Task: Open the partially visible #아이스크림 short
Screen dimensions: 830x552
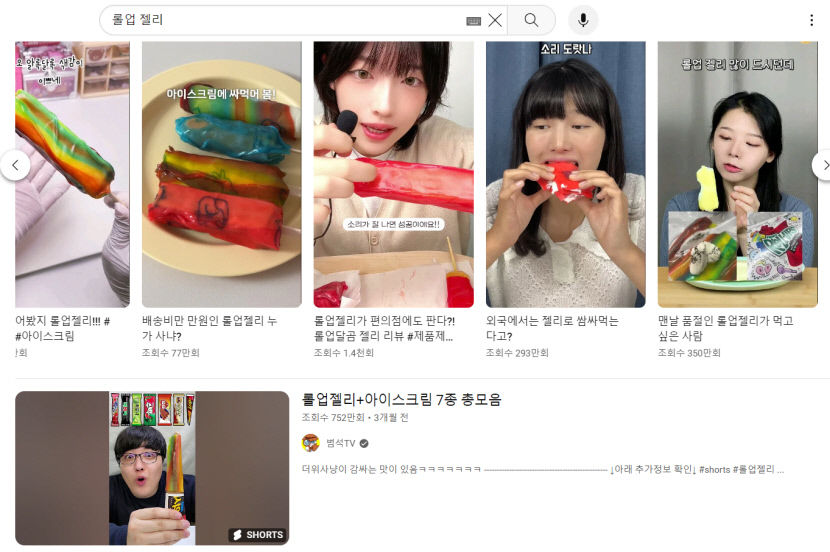Action: tap(70, 175)
